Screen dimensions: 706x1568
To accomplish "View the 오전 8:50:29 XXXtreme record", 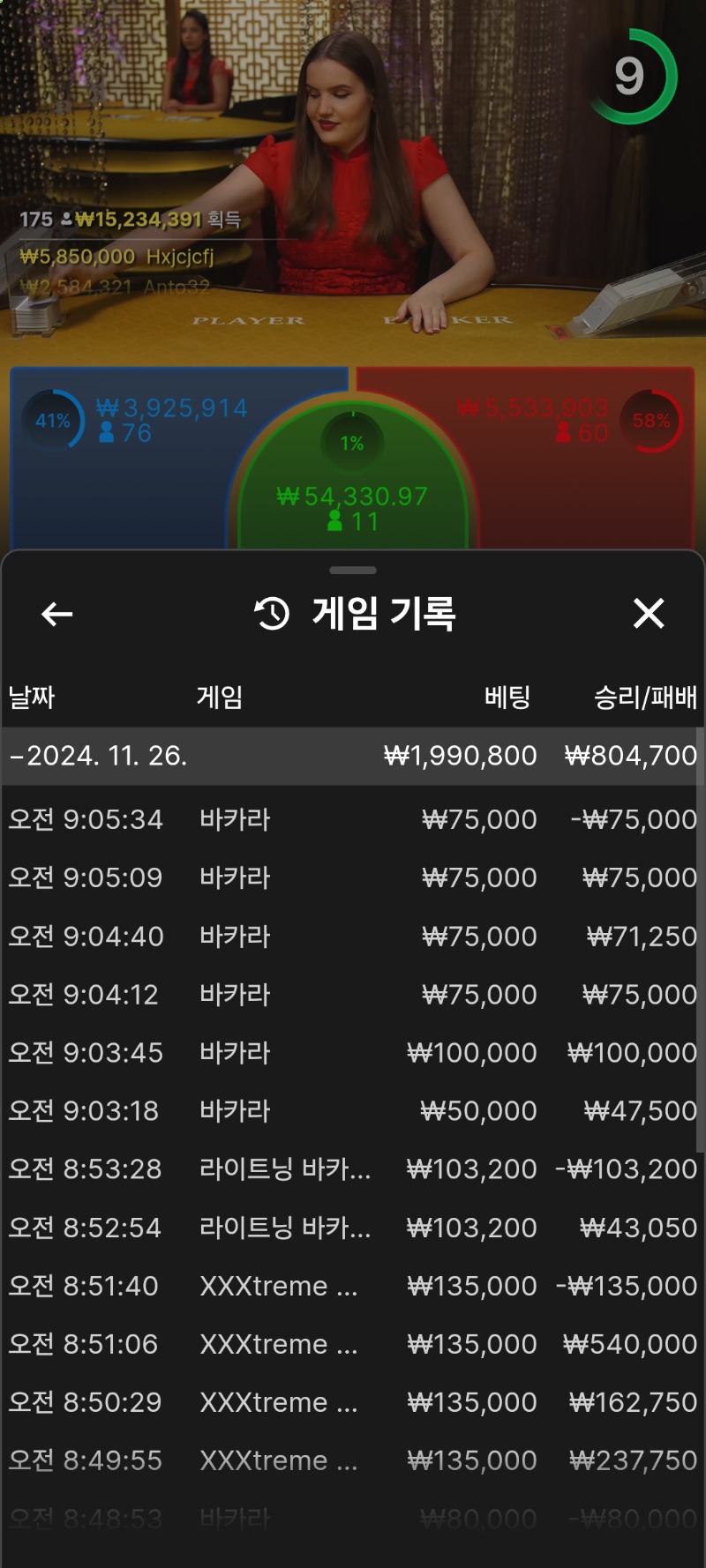I will [x=351, y=1401].
